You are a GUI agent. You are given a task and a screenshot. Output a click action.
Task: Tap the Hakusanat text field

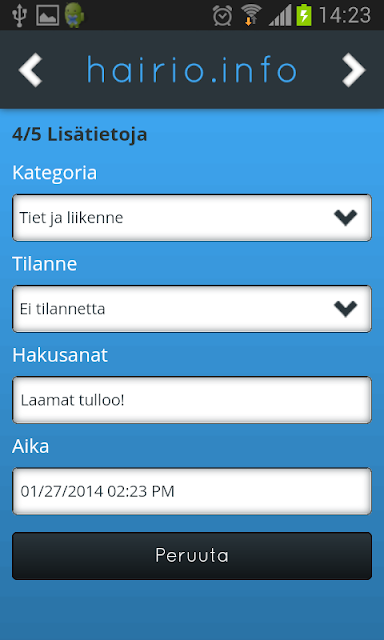[x=192, y=400]
